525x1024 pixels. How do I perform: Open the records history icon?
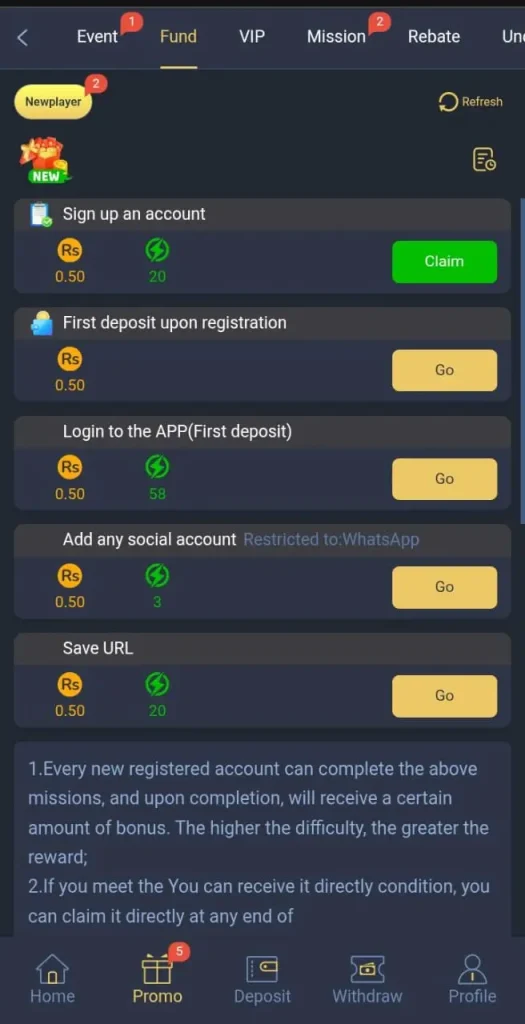(484, 159)
